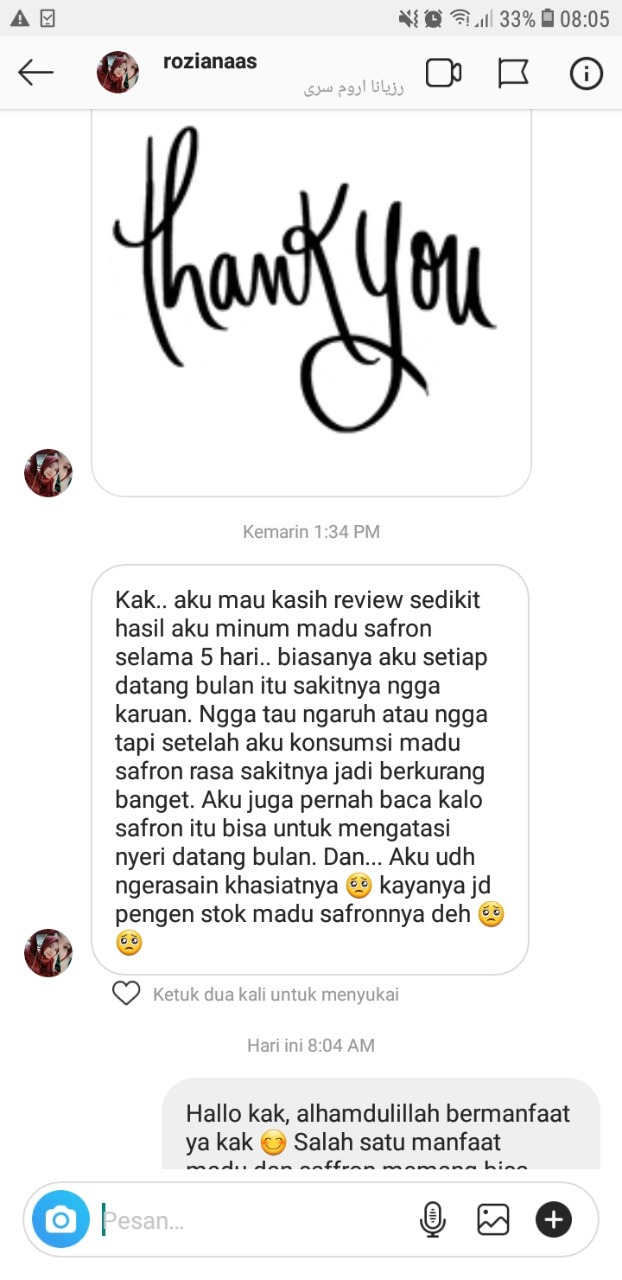Screen dimensions: 622x1280
Task: Record a voice message with microphone
Action: pos(432,1219)
